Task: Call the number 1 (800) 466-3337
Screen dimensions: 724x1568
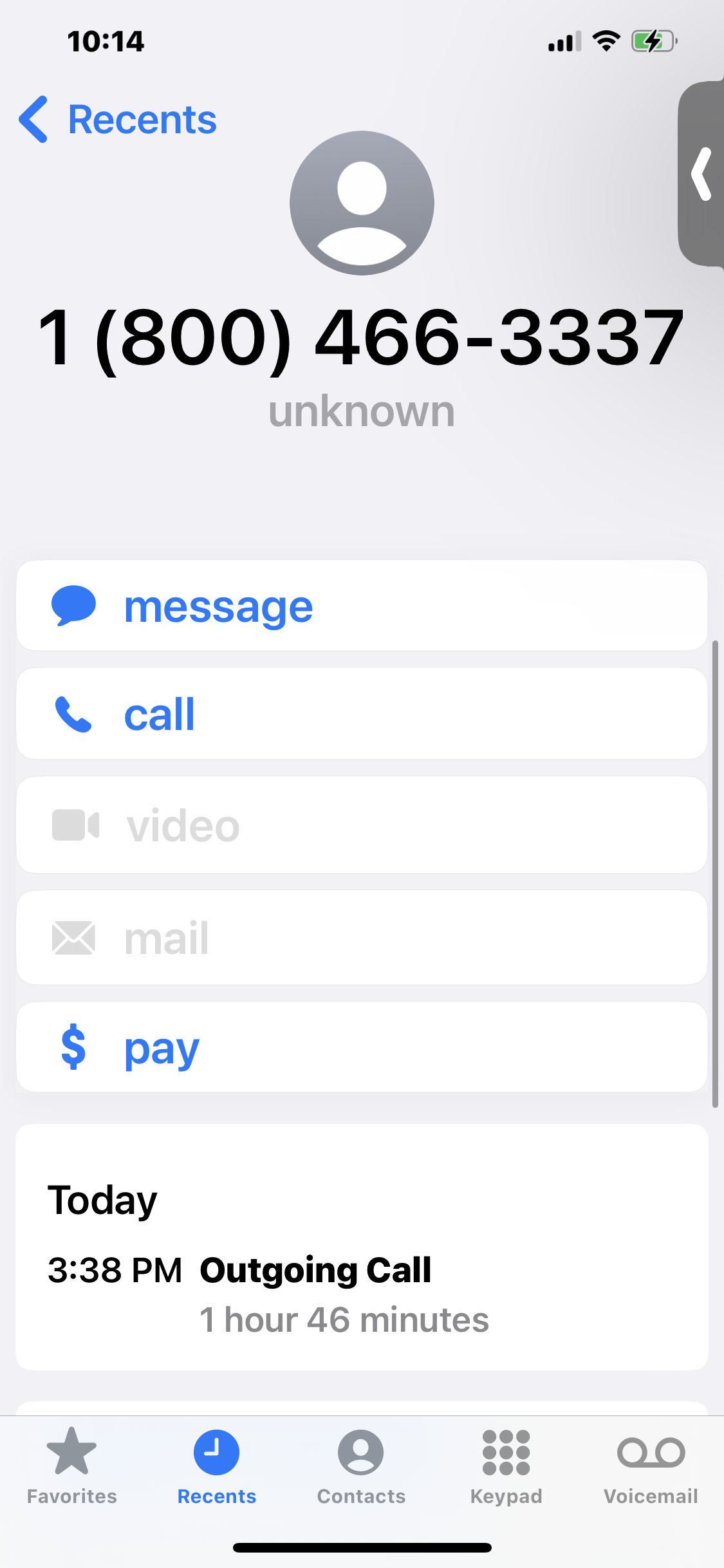Action: pos(361,714)
